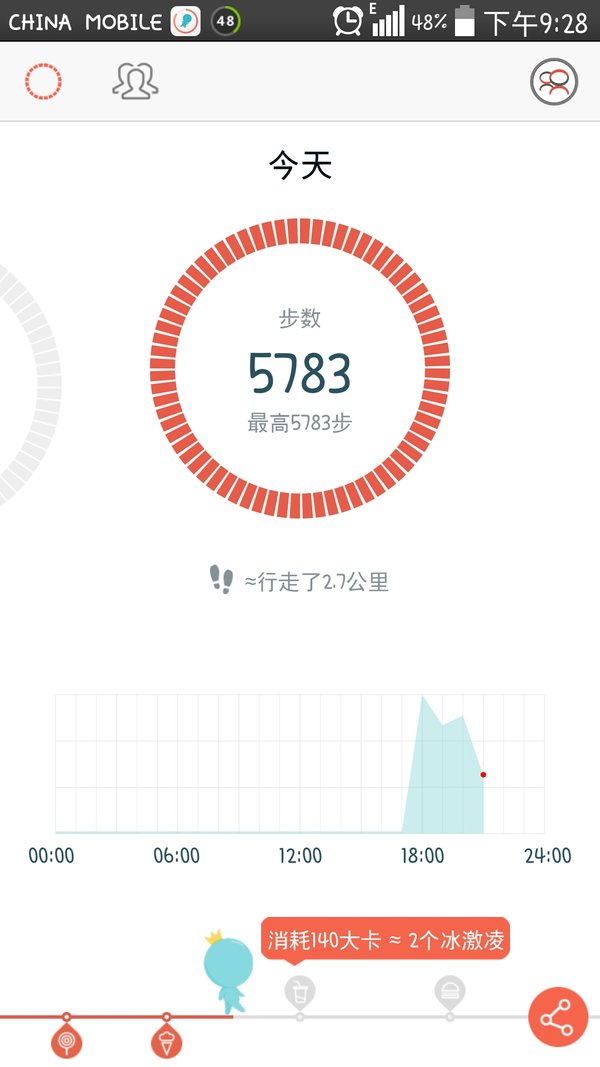Viewport: 600px width, 1067px height.
Task: Tap the 5783 step count ring
Action: [299, 368]
